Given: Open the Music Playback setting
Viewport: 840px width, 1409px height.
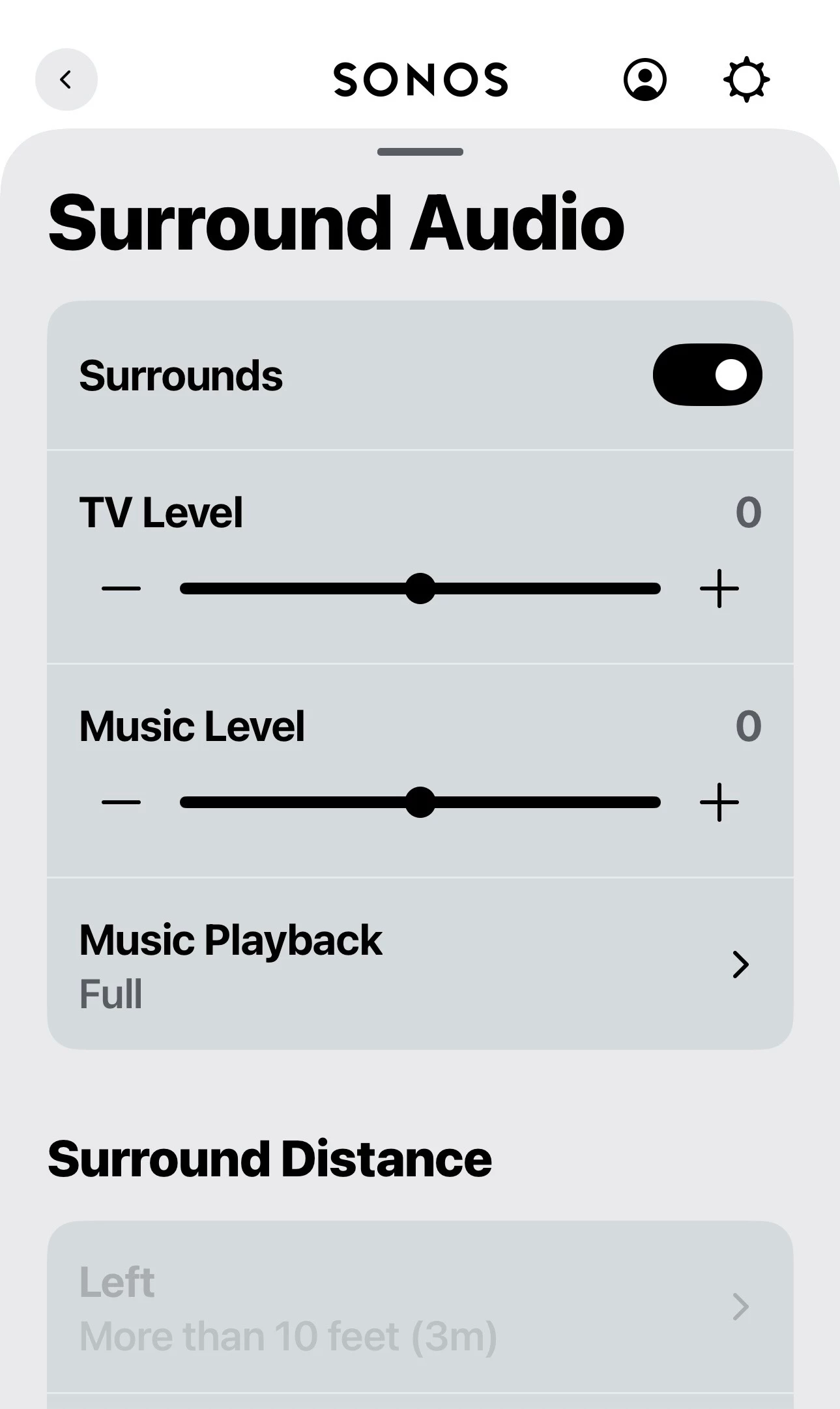Looking at the screenshot, I should tap(420, 965).
